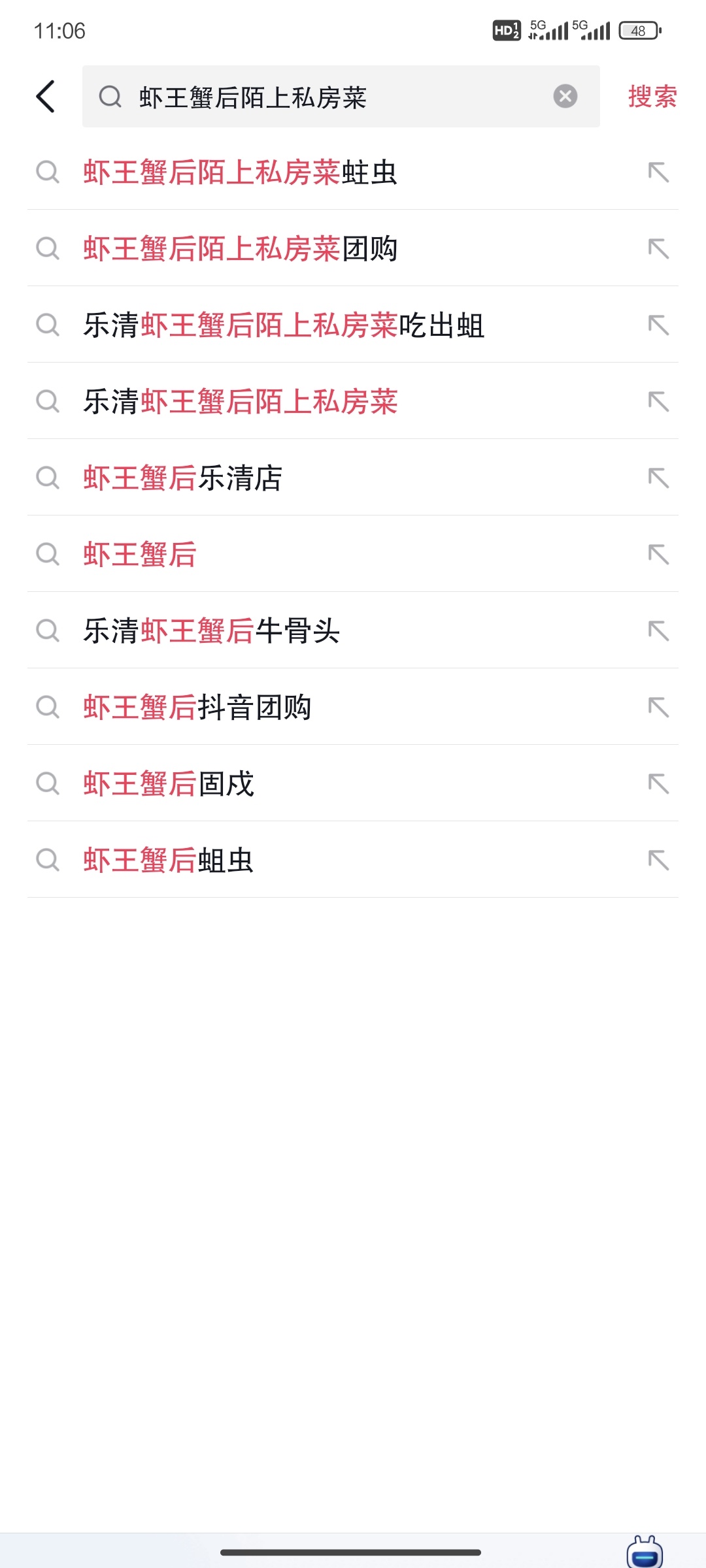Image resolution: width=706 pixels, height=1568 pixels.
Task: Focus the search field containing 虾王蟹后陌上私房菜
Action: (341, 96)
